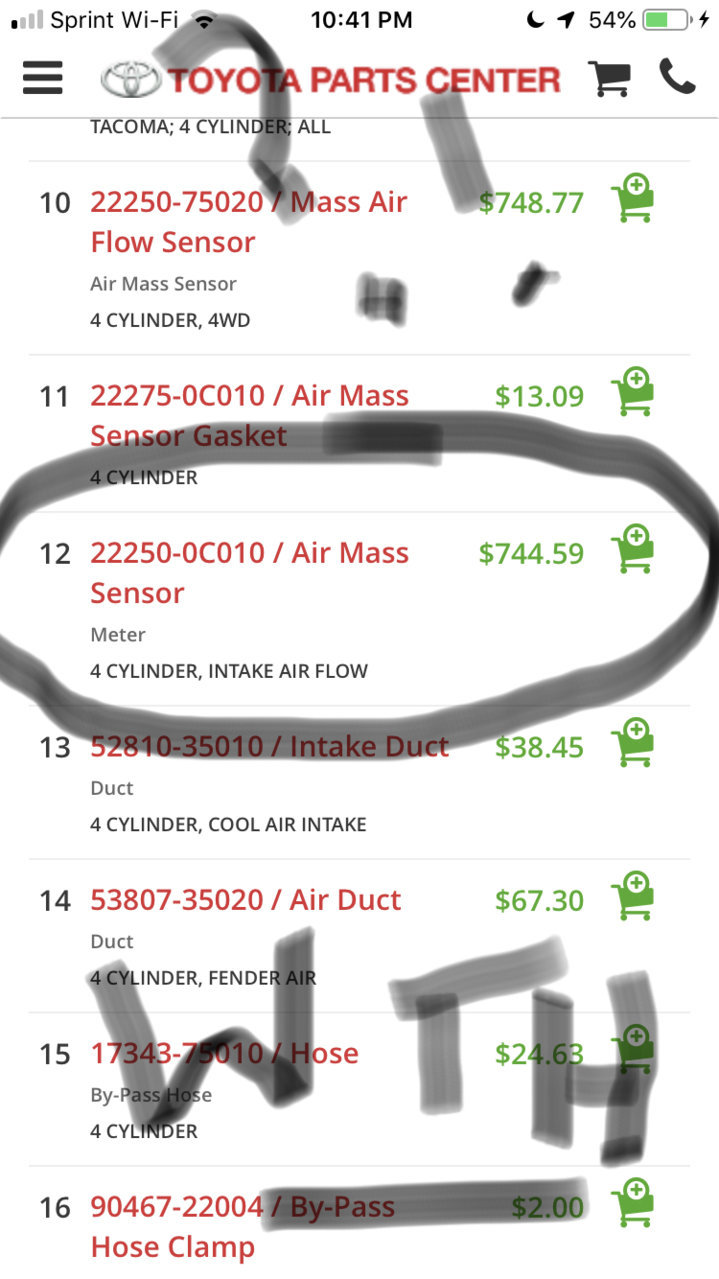Image resolution: width=719 pixels, height=1279 pixels.
Task: Tap the phone call icon
Action: click(x=677, y=77)
